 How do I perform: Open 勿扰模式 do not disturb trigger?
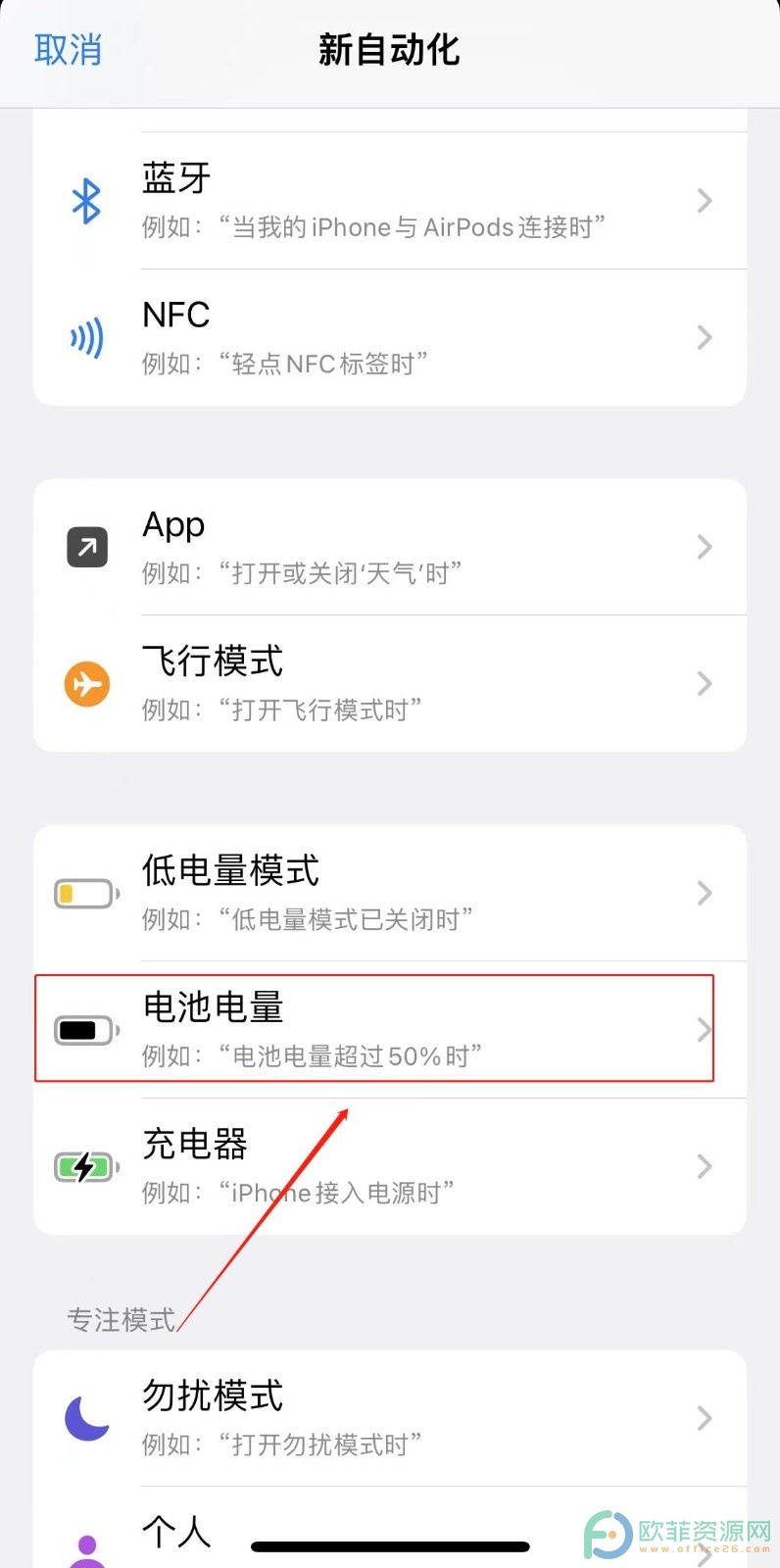click(390, 1418)
